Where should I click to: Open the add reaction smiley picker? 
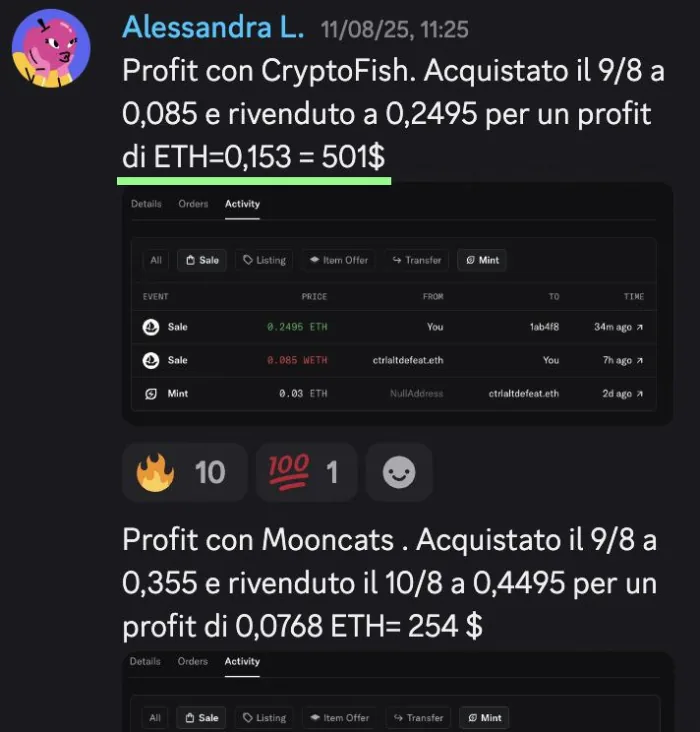[399, 472]
